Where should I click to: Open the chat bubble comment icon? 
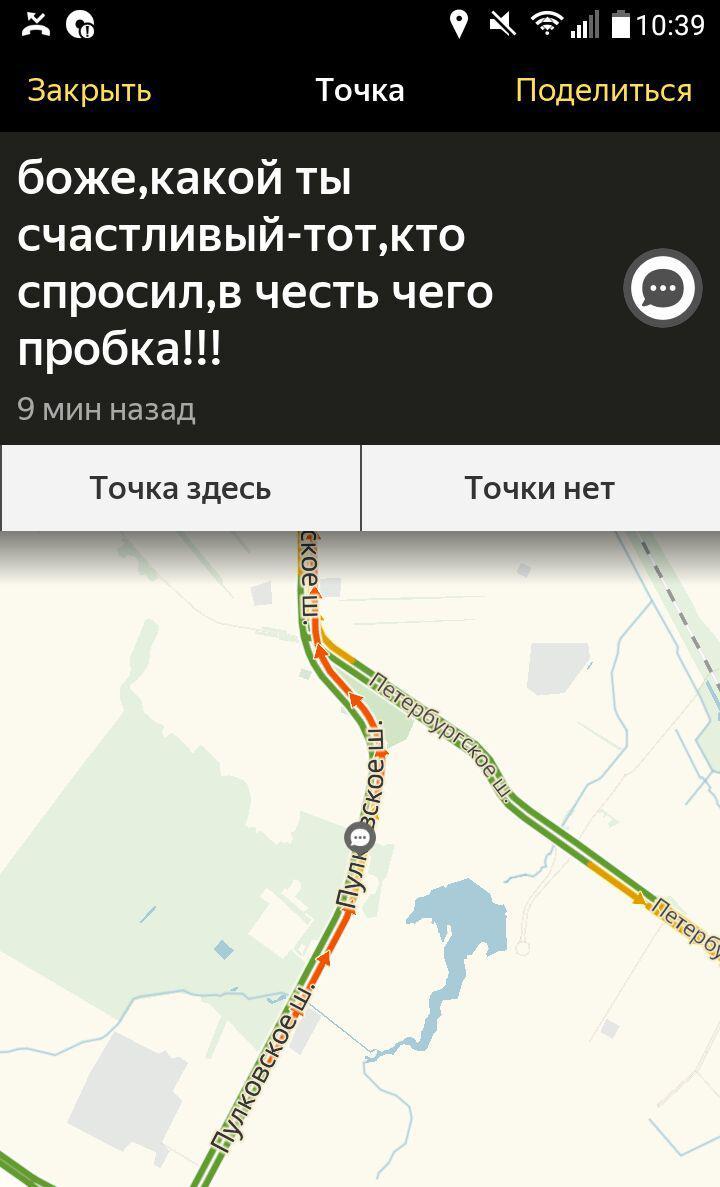pos(662,289)
